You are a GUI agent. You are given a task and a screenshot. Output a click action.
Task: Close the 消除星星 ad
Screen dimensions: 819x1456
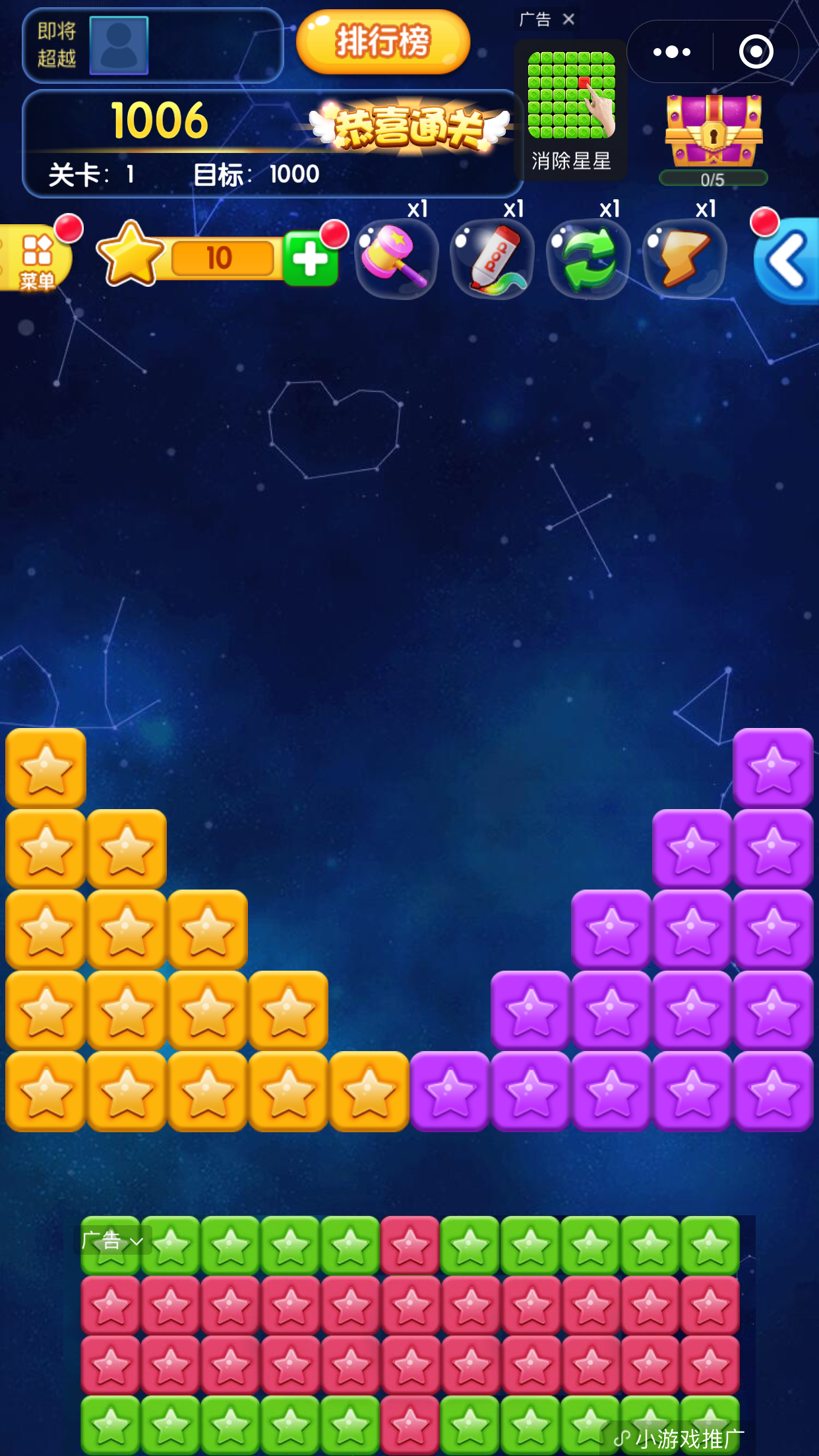tap(568, 20)
